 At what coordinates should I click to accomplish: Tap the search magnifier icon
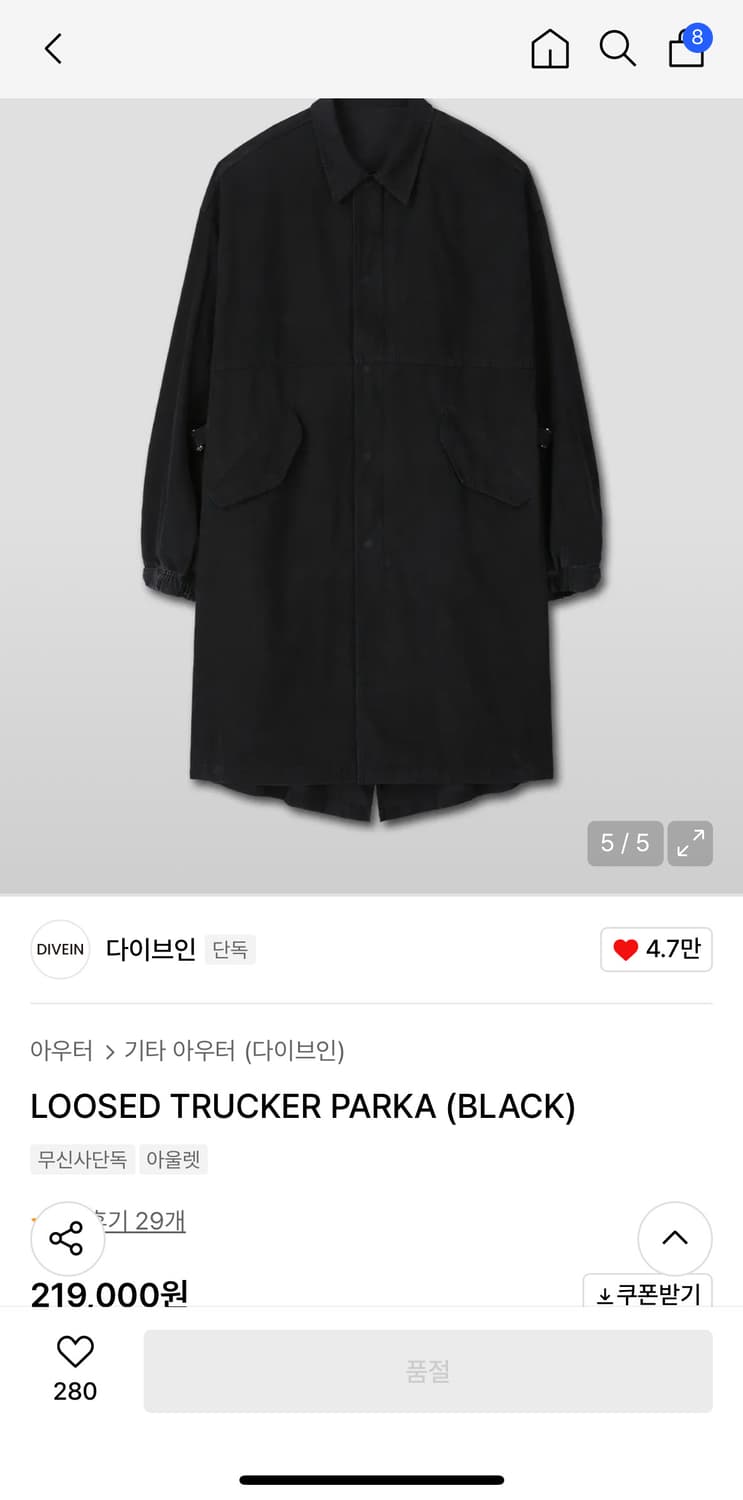point(617,48)
